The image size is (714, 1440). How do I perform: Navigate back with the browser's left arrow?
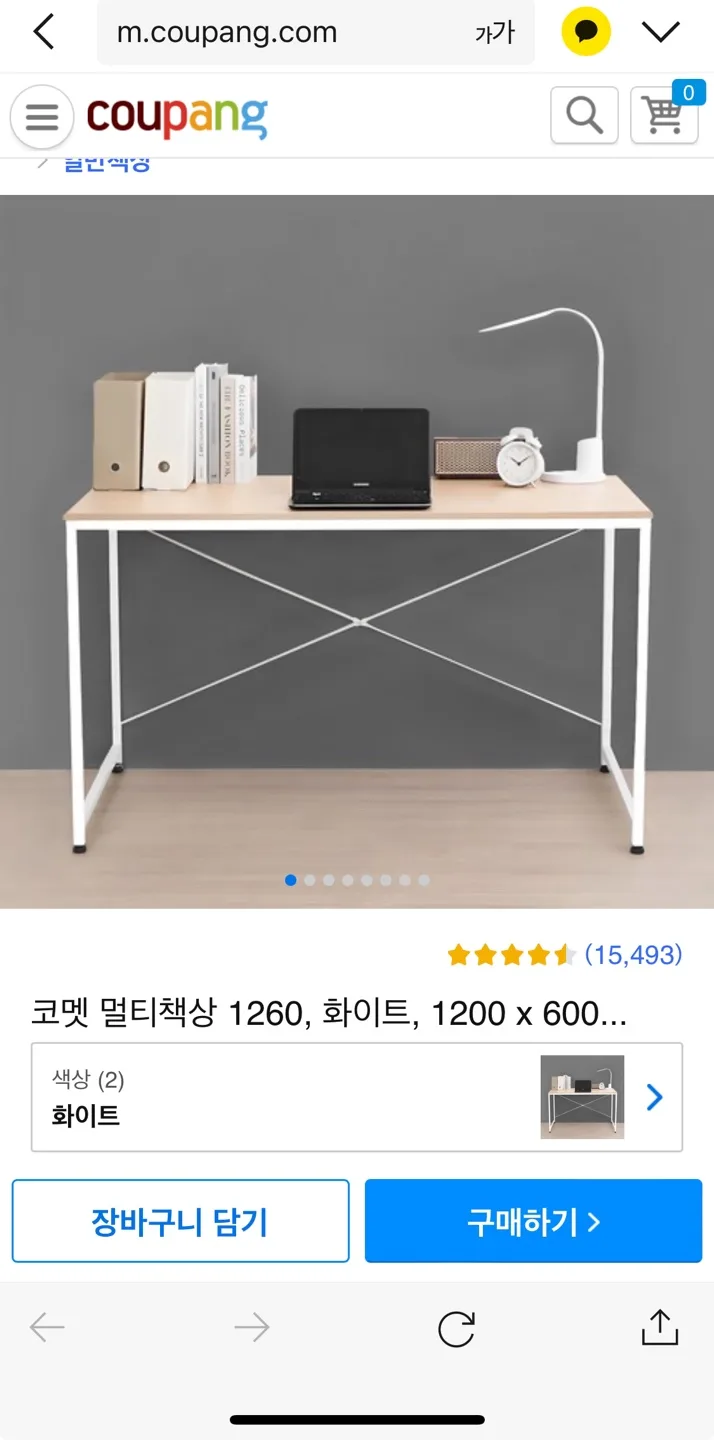tap(47, 1328)
